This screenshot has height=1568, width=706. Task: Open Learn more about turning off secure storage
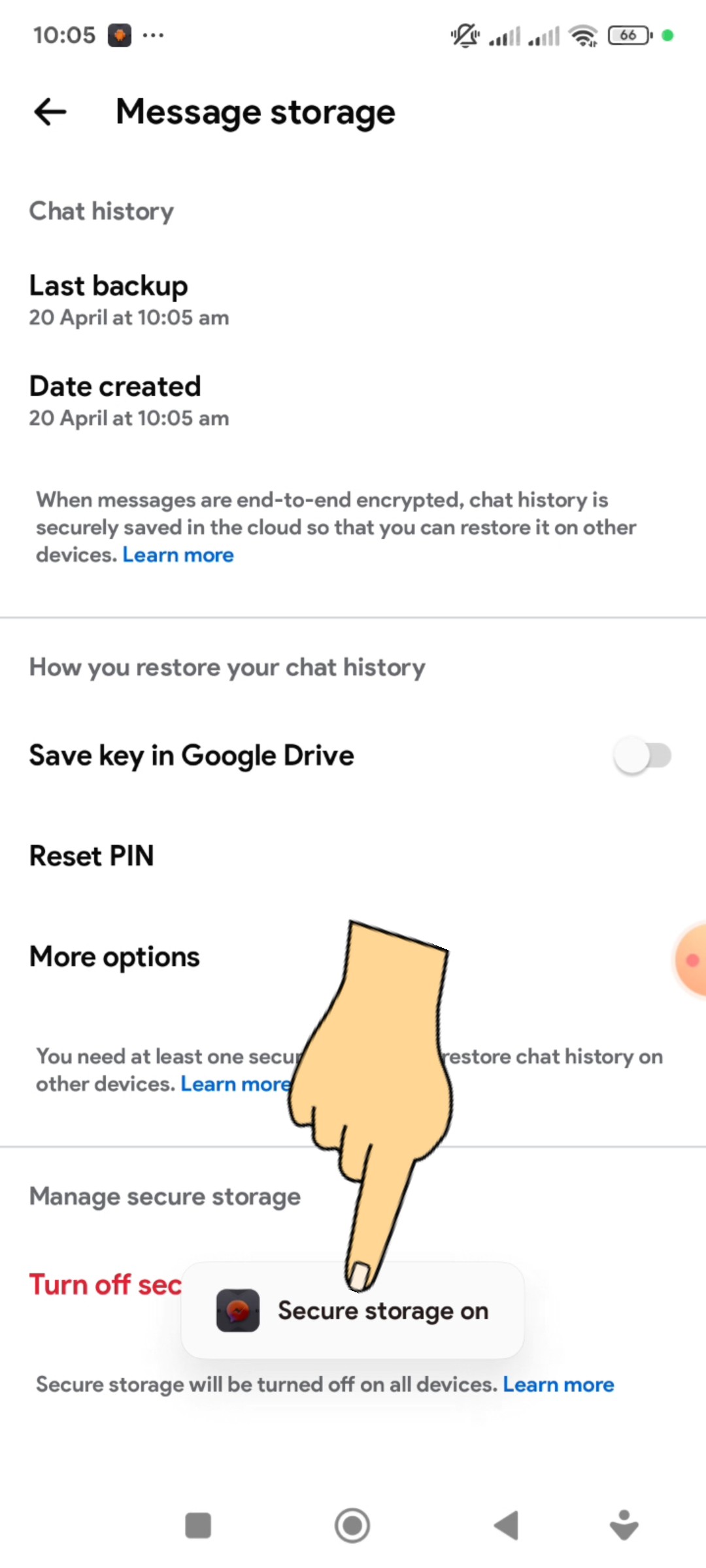[x=558, y=1384]
